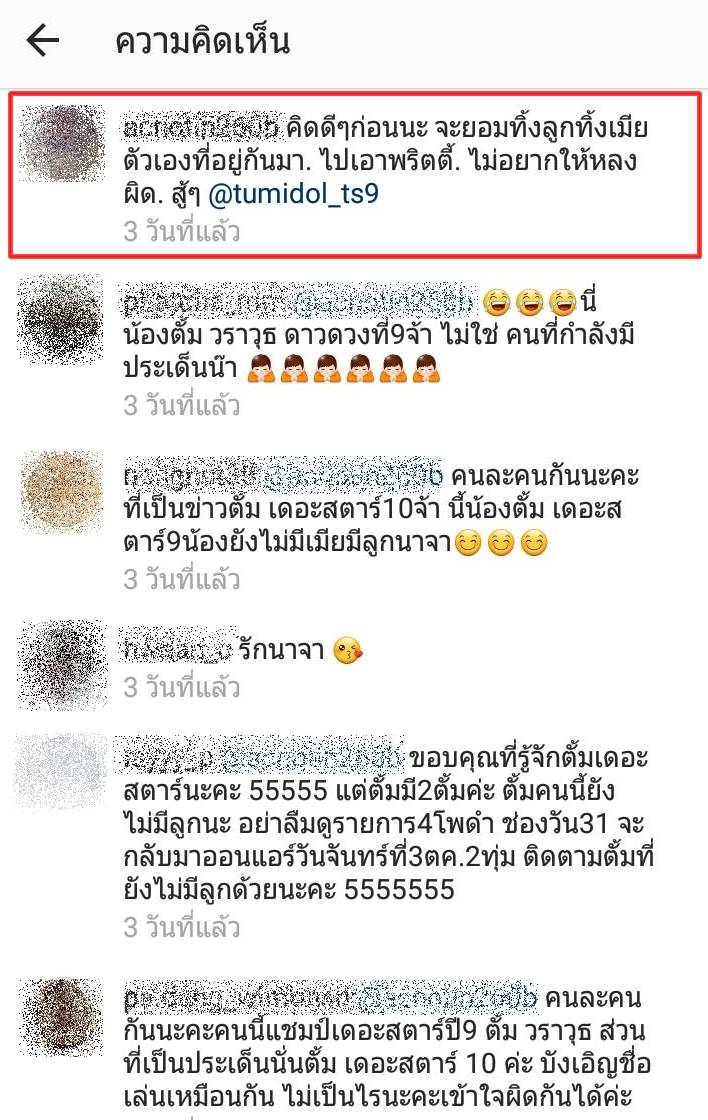The height and width of the screenshot is (1120, 708).
Task: Open avatar of the แชมป์เดอะสตาร์ปี9 commenter
Action: click(x=62, y=1015)
